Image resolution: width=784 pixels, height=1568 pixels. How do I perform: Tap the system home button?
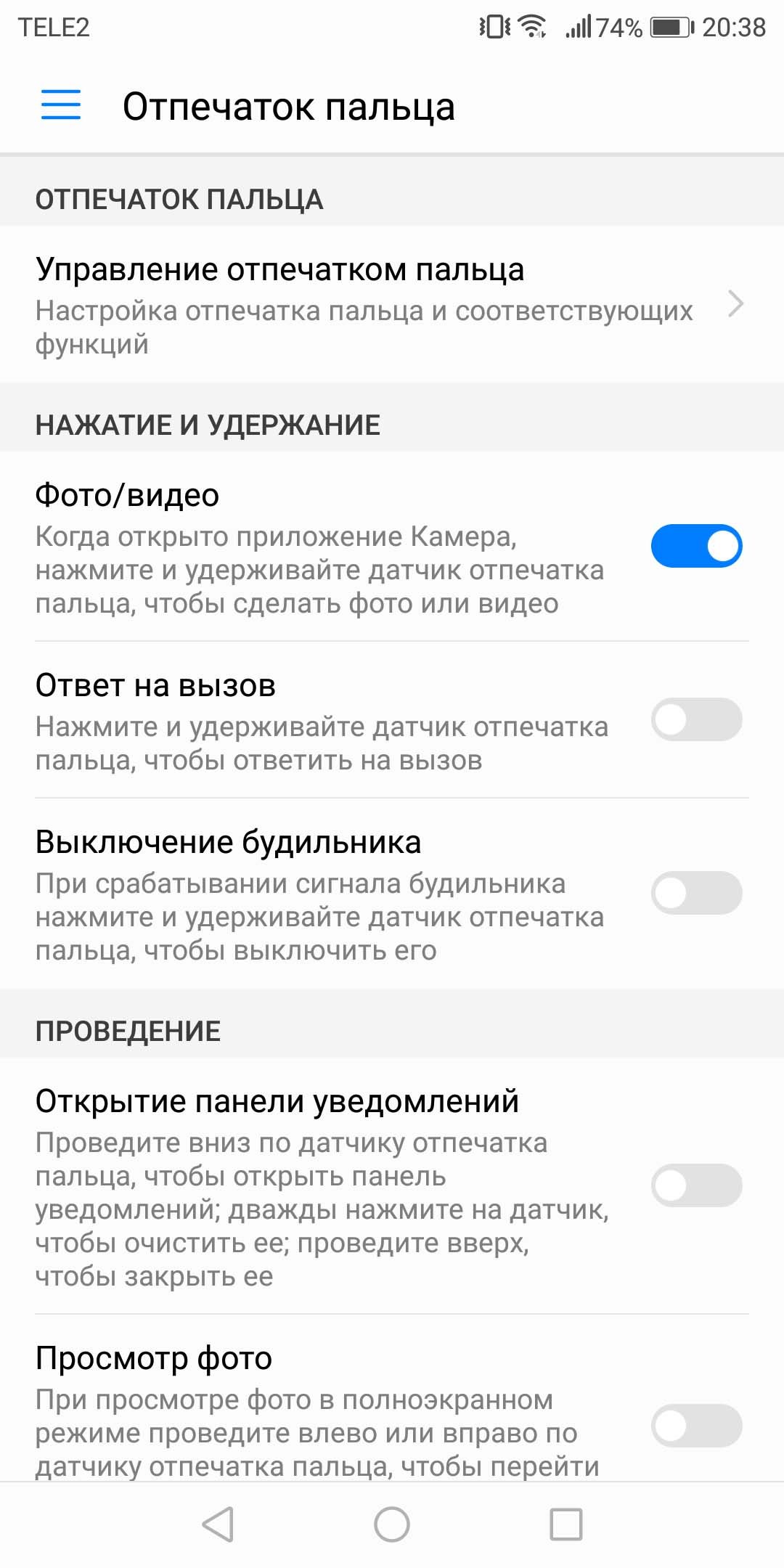tap(392, 1524)
